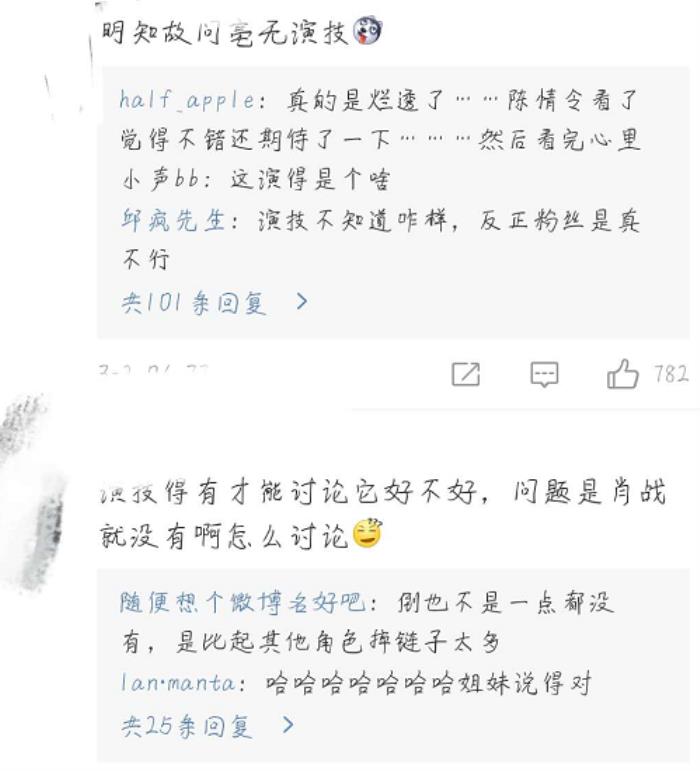Reply with the comment bubble icon
The width and height of the screenshot is (700, 771).
pos(544,375)
